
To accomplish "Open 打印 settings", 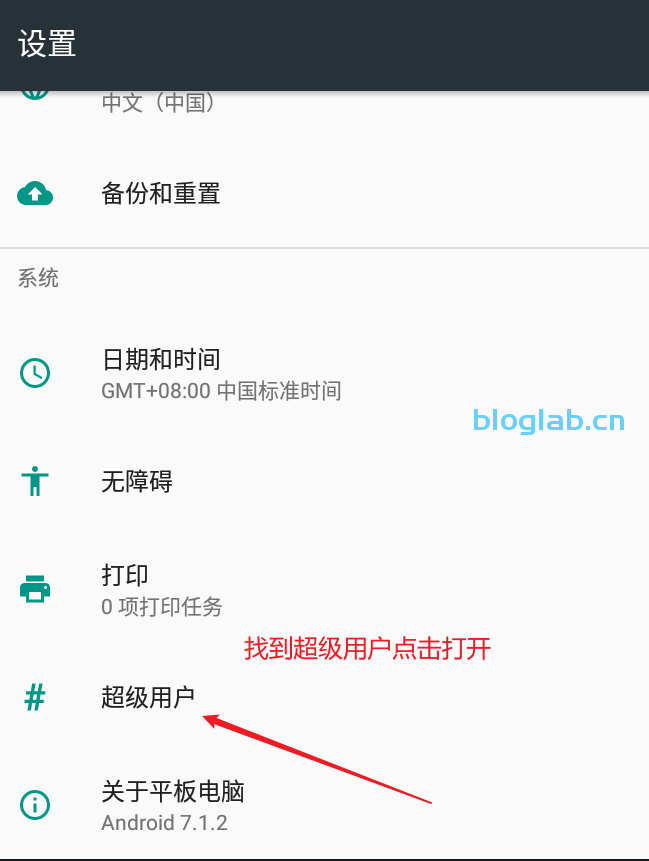I will pyautogui.click(x=125, y=589).
